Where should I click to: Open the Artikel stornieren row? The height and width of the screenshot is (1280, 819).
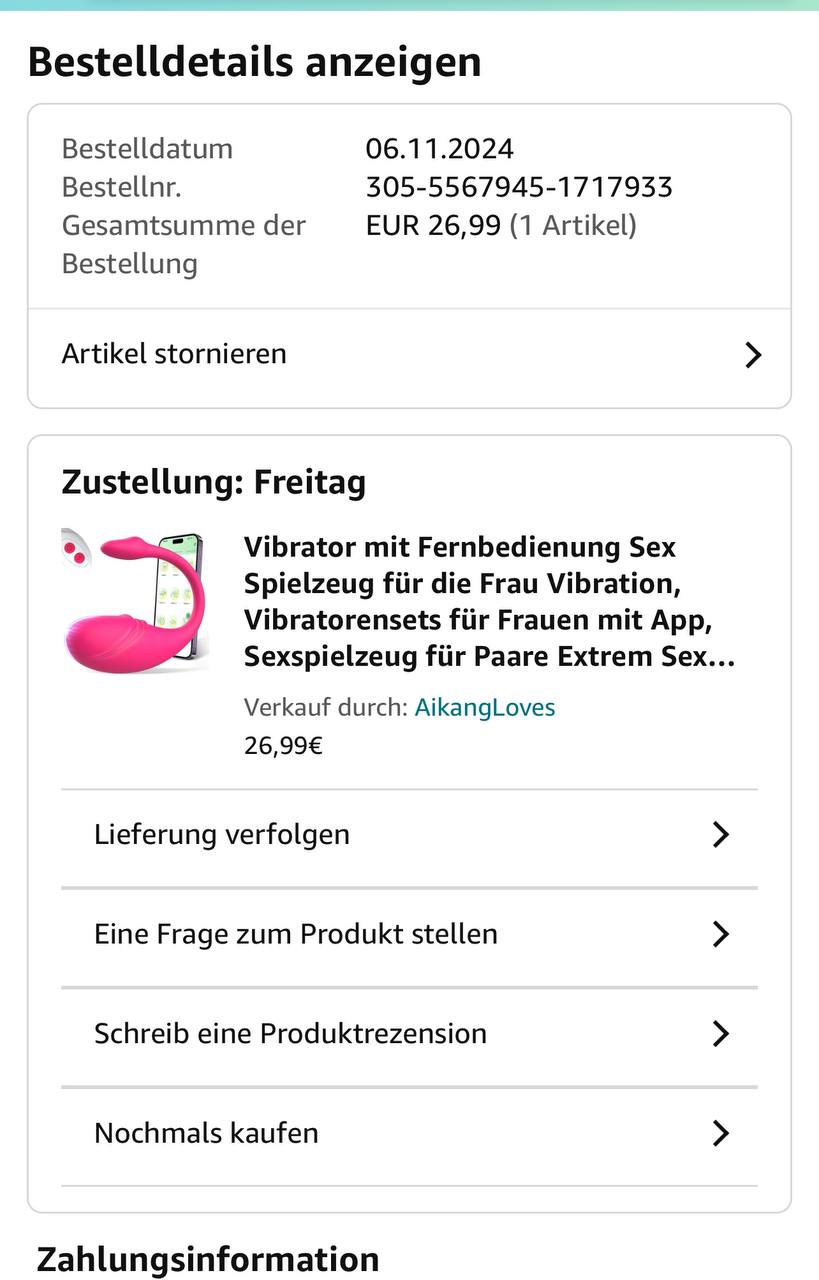click(x=408, y=354)
